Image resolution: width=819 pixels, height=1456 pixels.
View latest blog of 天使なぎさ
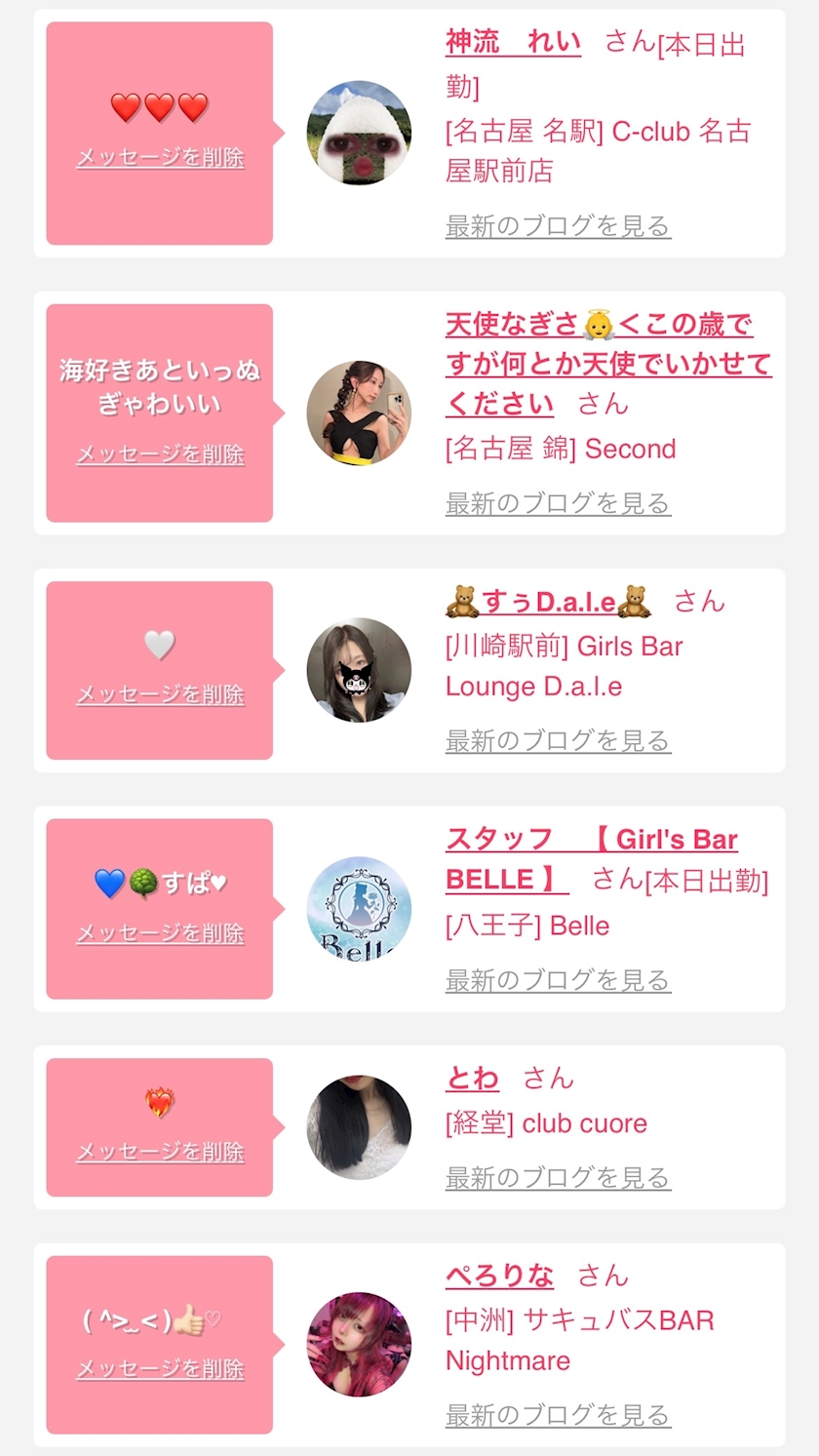(558, 503)
